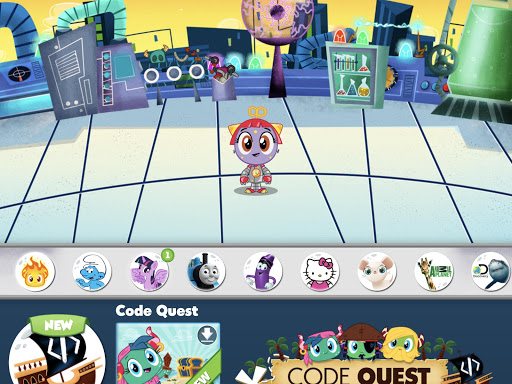Open the Animal Planet channel

(x=434, y=271)
